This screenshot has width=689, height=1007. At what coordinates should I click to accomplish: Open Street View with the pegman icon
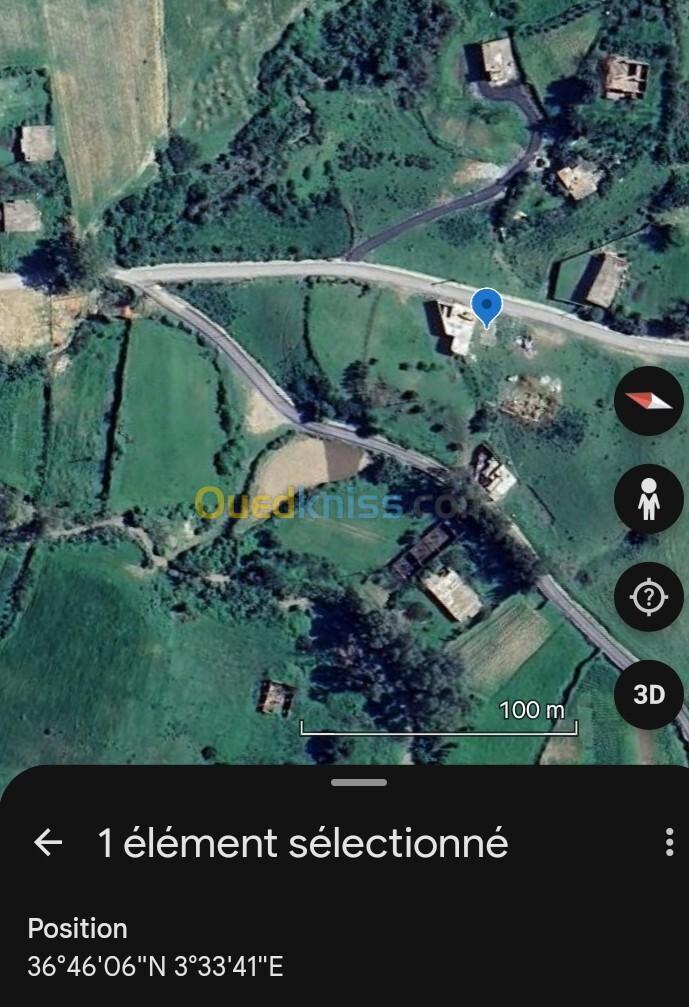click(649, 498)
